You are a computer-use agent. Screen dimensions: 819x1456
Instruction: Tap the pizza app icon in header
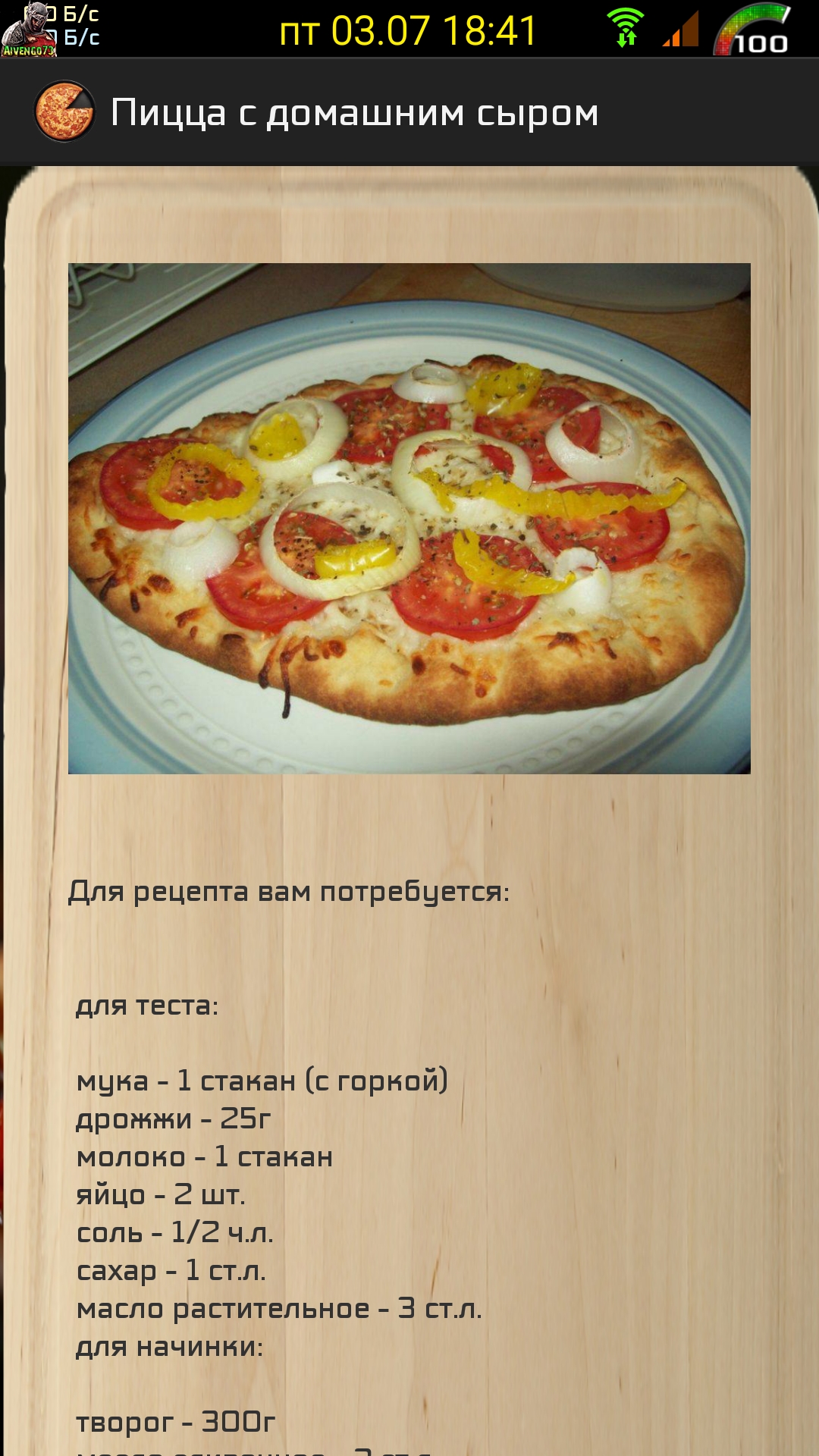tap(64, 112)
